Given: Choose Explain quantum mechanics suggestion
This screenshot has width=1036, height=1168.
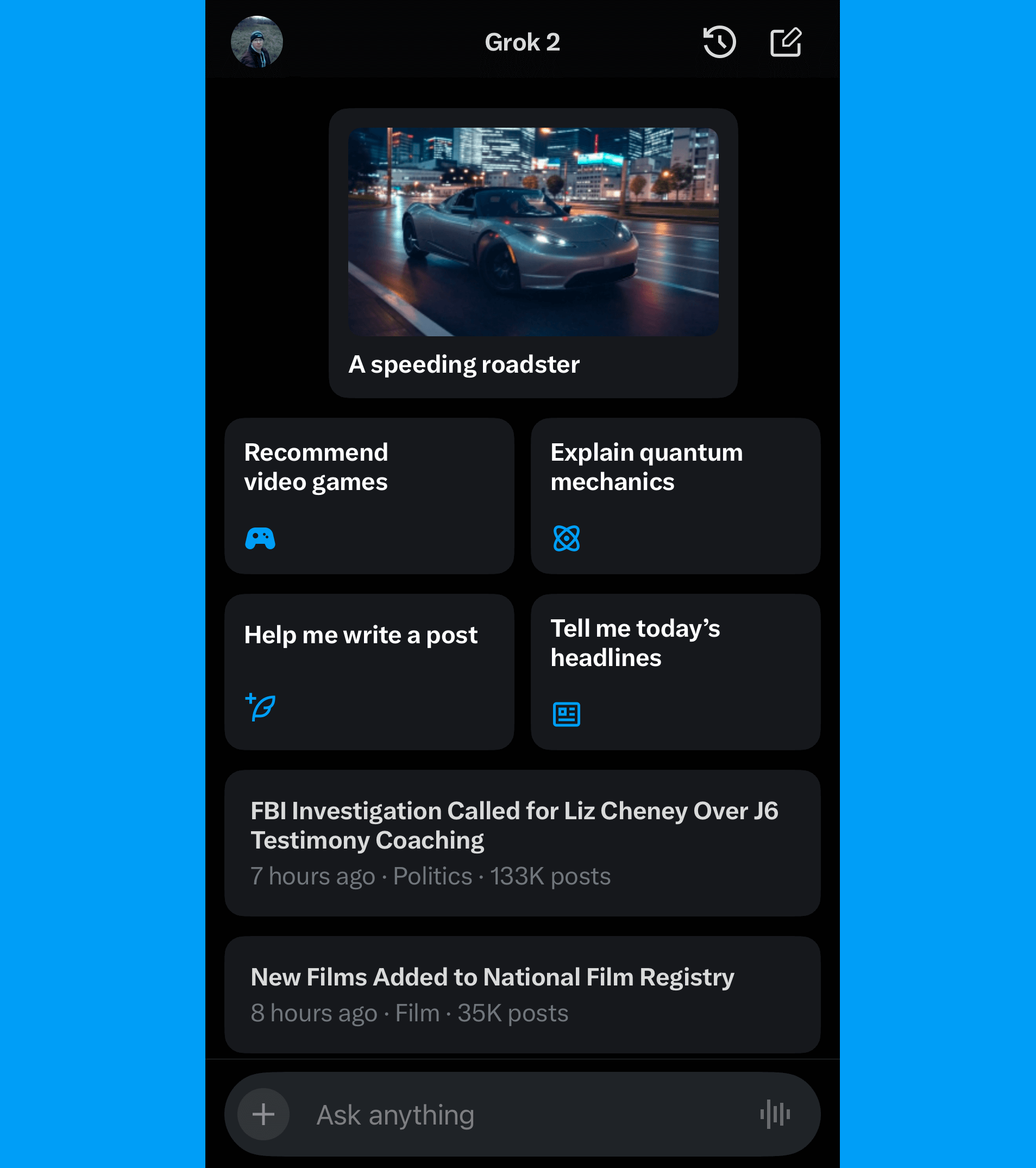Looking at the screenshot, I should pyautogui.click(x=675, y=495).
